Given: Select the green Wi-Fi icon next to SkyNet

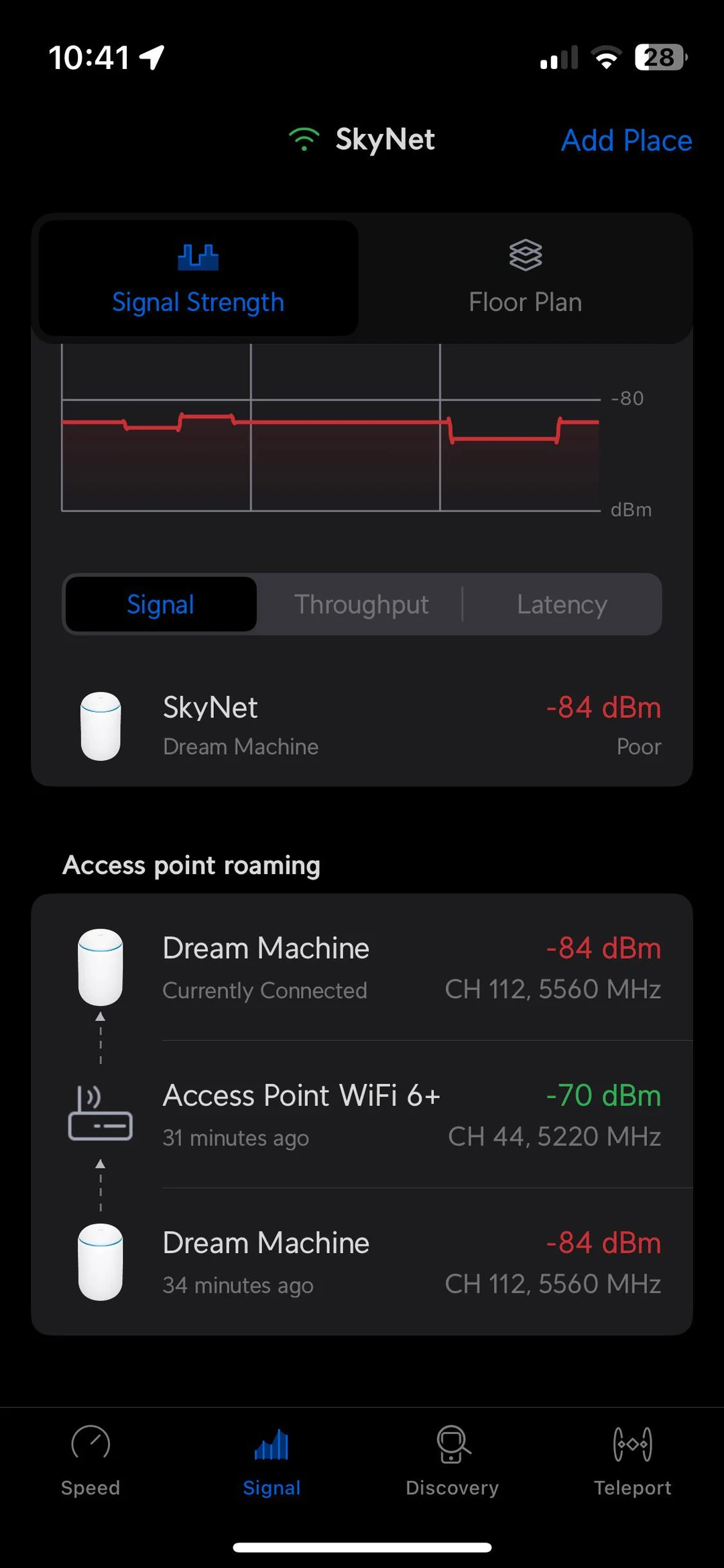Looking at the screenshot, I should tap(305, 139).
